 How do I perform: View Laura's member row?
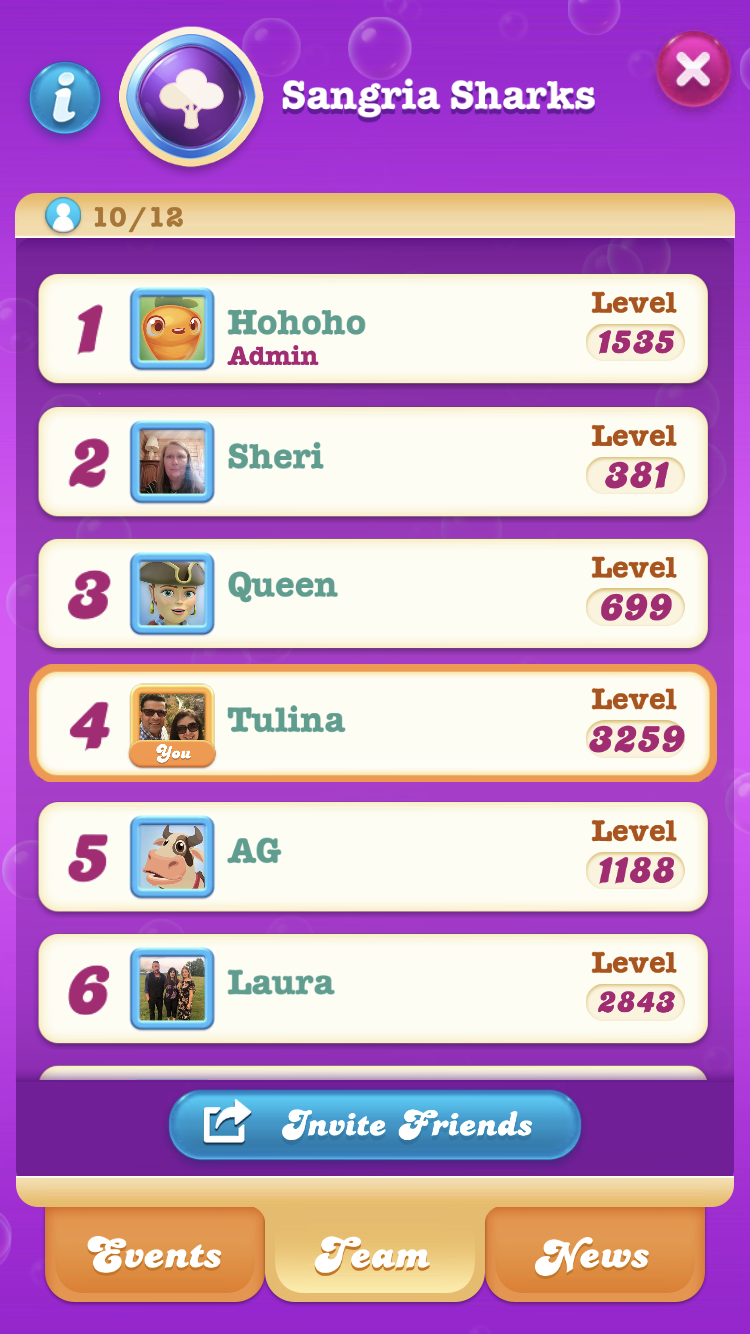pos(372,988)
